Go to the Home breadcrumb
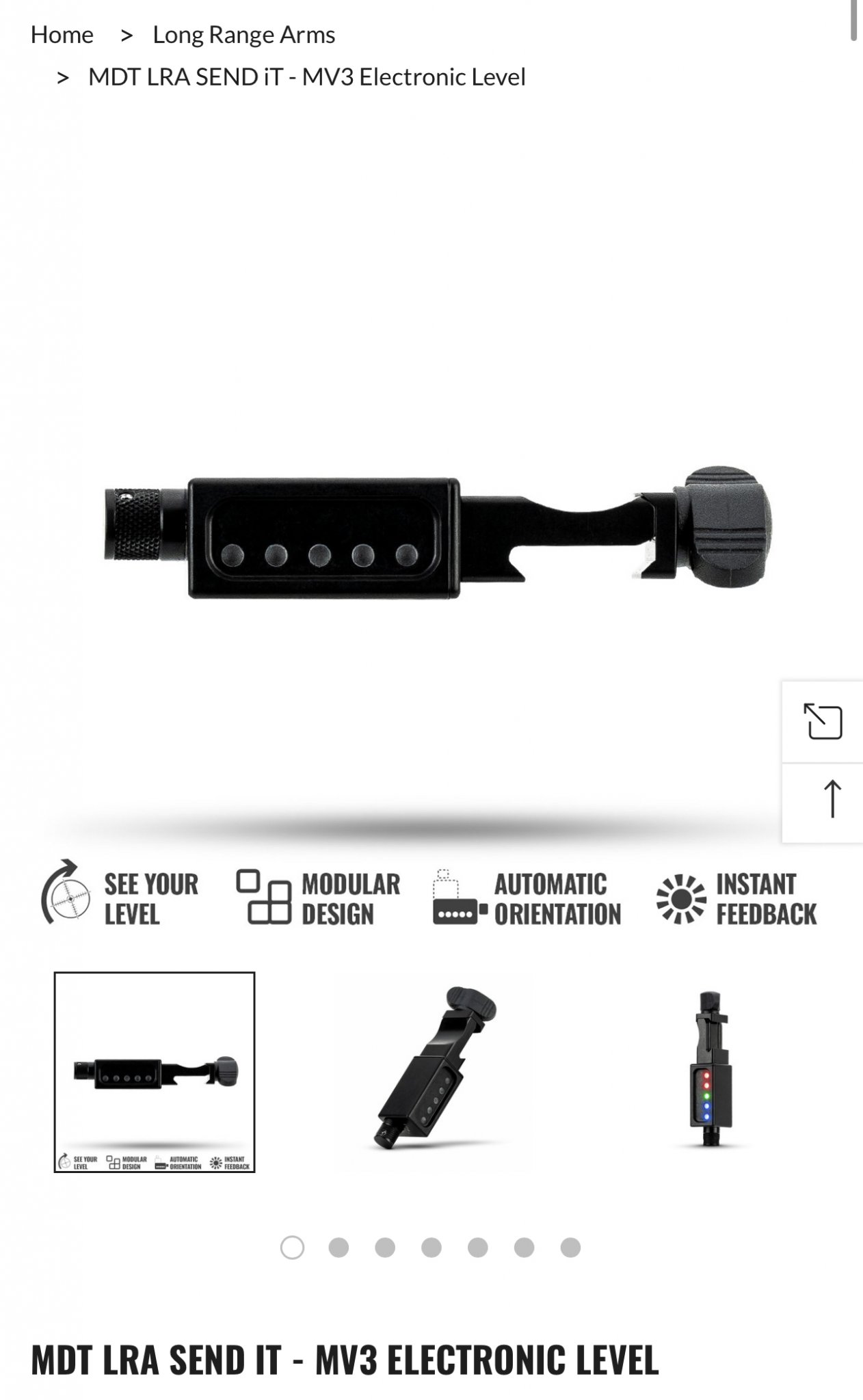Screen dimensions: 863x1400 (x=62, y=34)
